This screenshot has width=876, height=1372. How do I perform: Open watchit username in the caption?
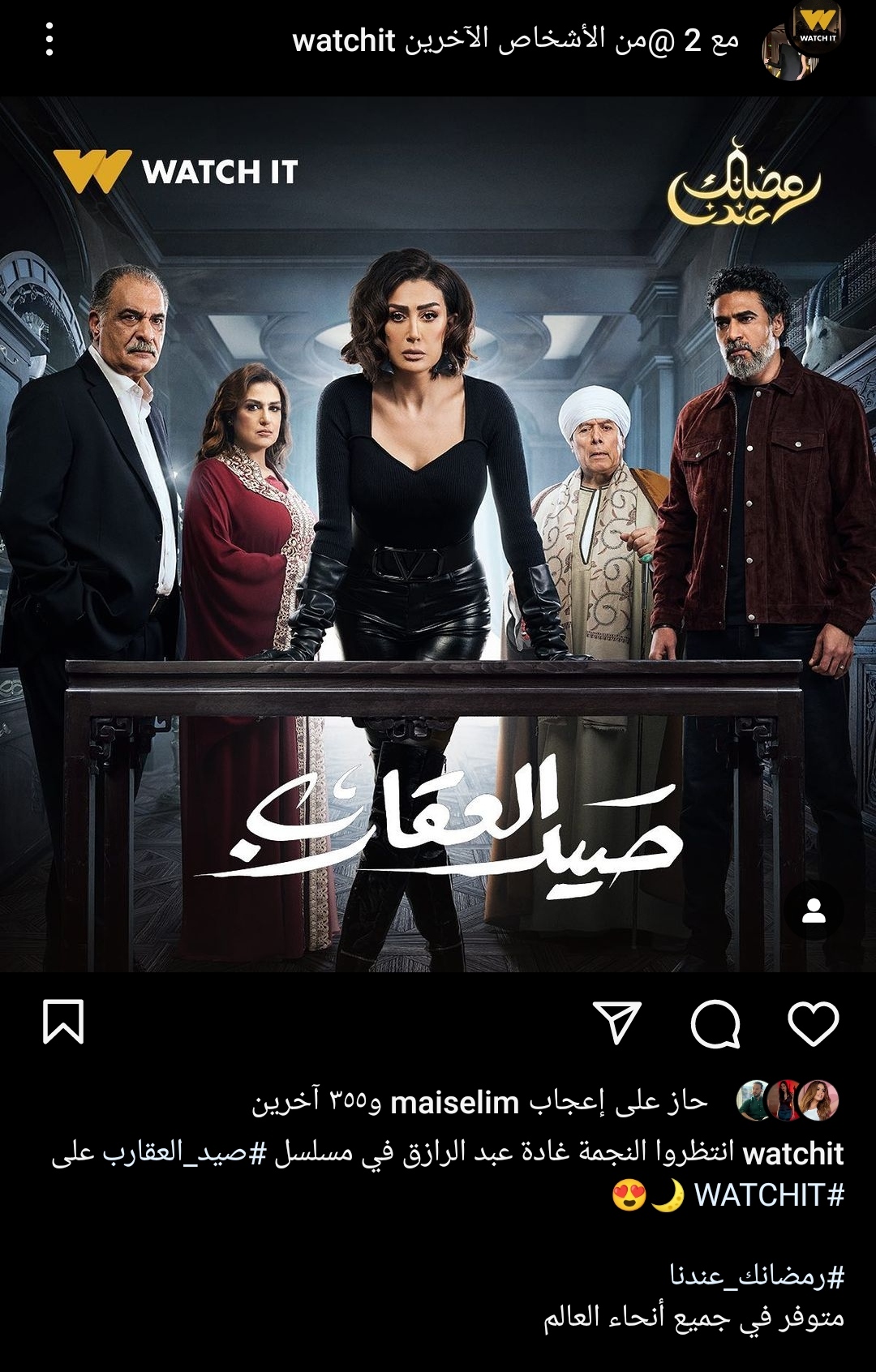coord(792,1154)
